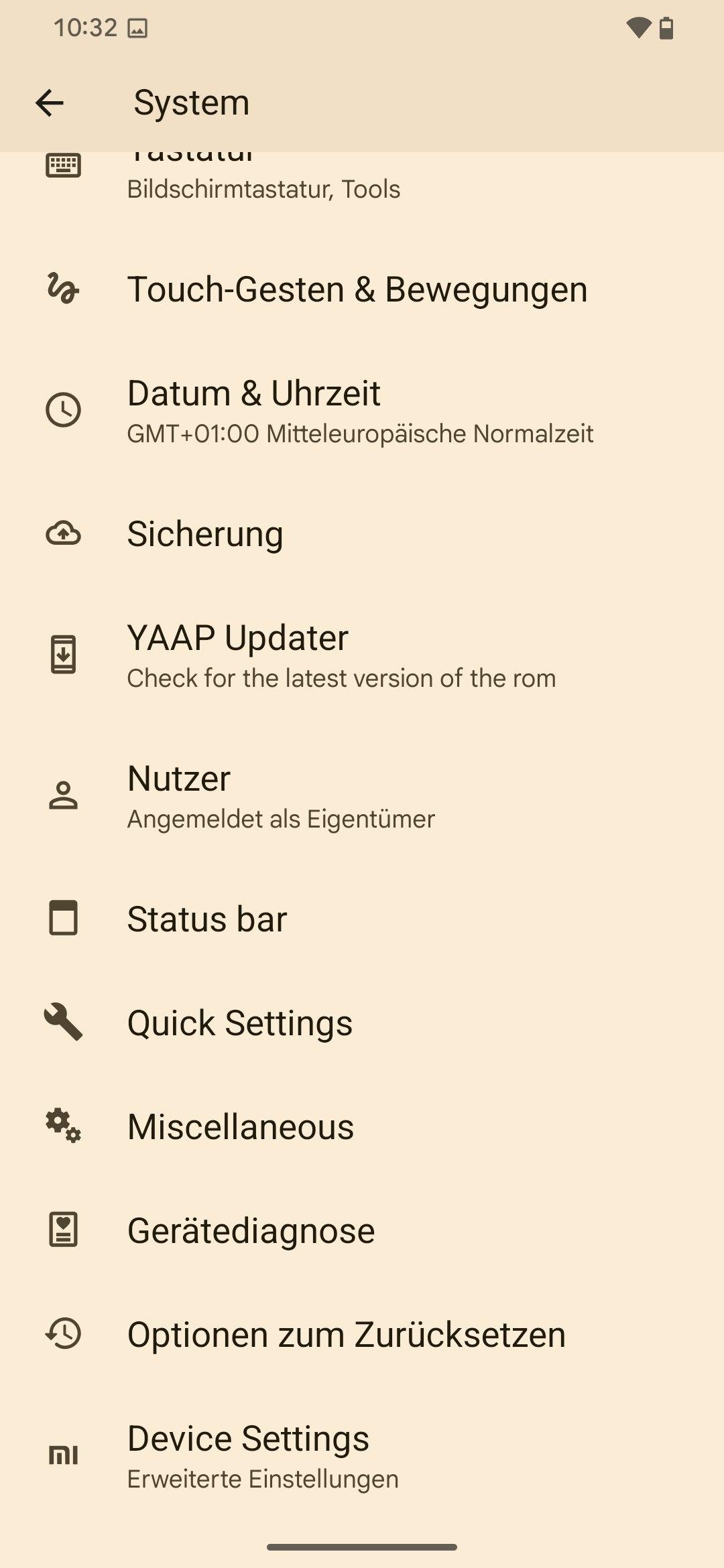This screenshot has height=1568, width=724.
Task: Open Touch-Gesten & Bewegungen
Action: (x=357, y=289)
